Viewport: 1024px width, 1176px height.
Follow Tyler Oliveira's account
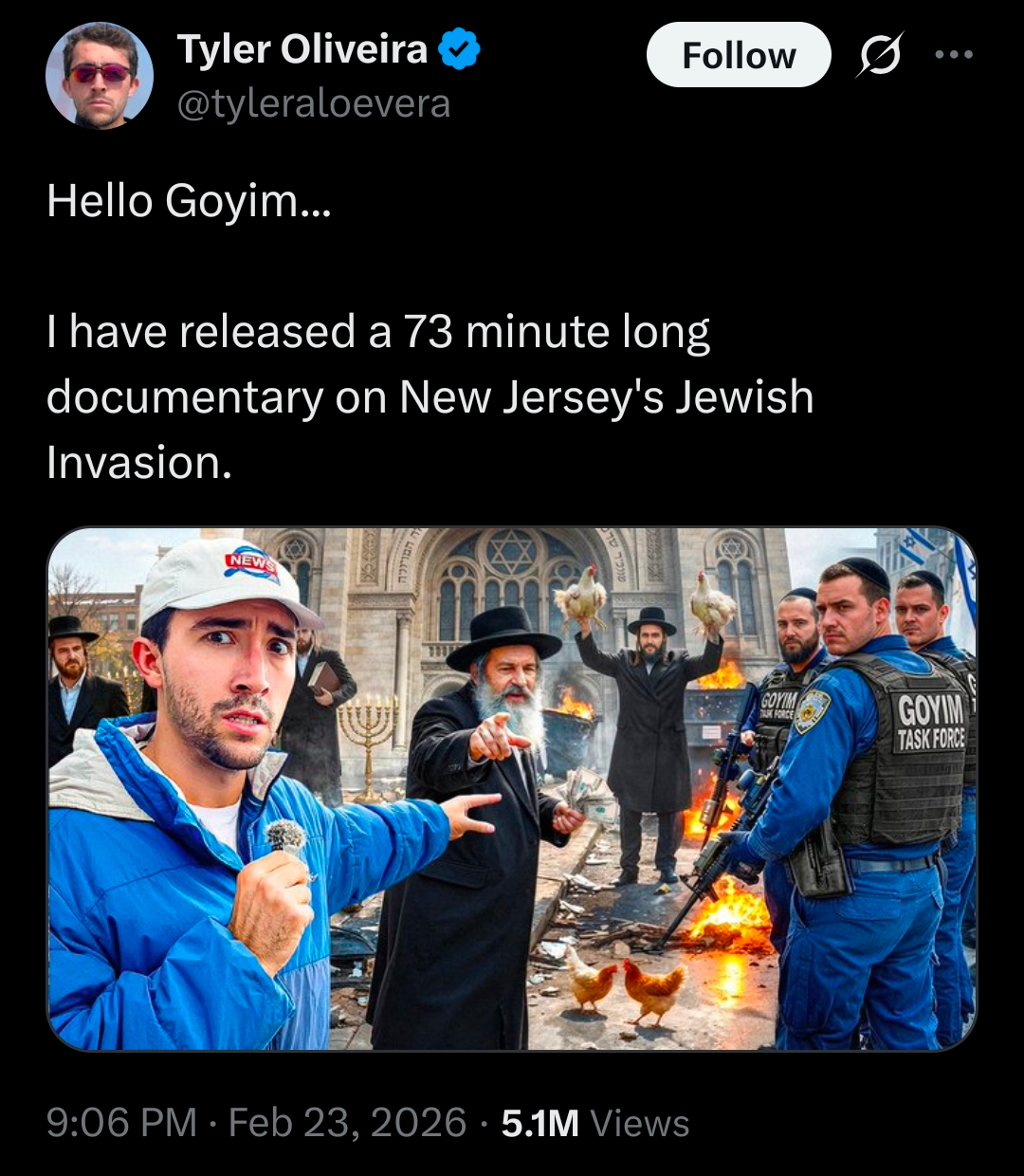pos(738,55)
